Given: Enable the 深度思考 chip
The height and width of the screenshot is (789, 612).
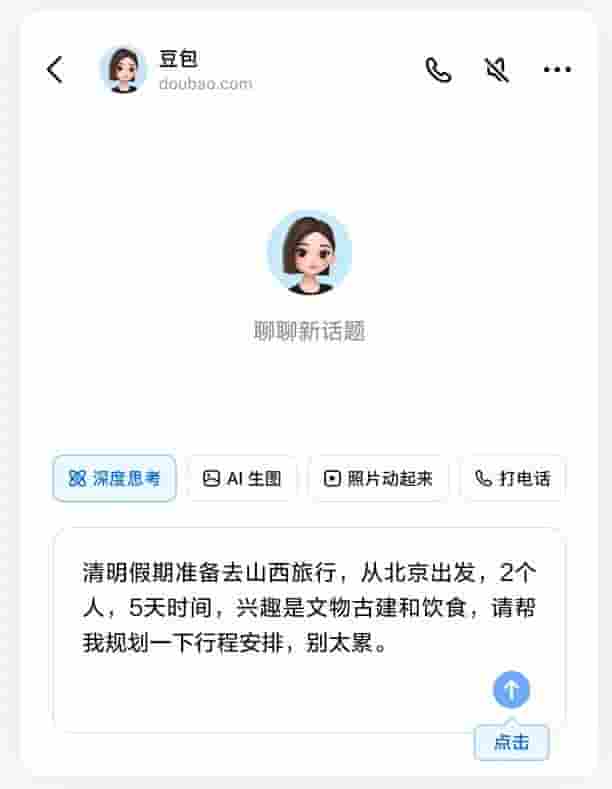Looking at the screenshot, I should pyautogui.click(x=114, y=478).
